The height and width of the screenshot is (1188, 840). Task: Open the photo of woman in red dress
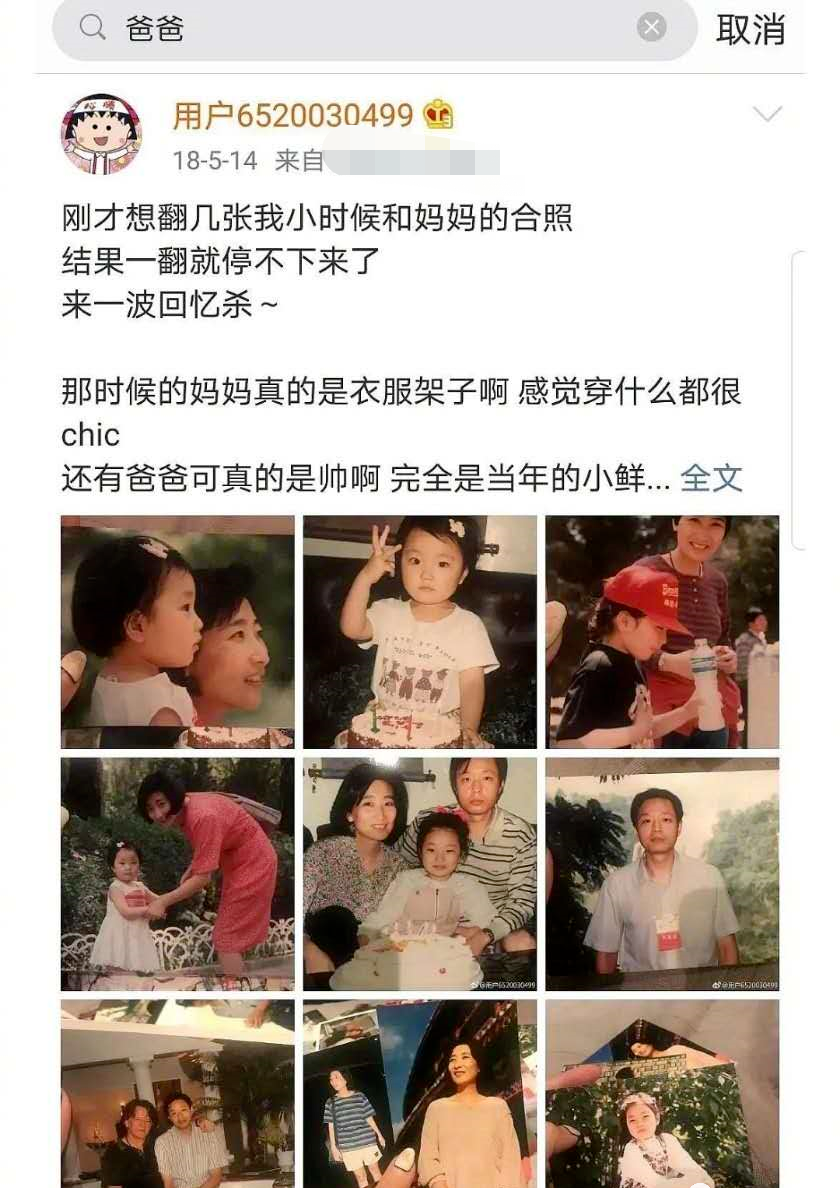(x=178, y=873)
